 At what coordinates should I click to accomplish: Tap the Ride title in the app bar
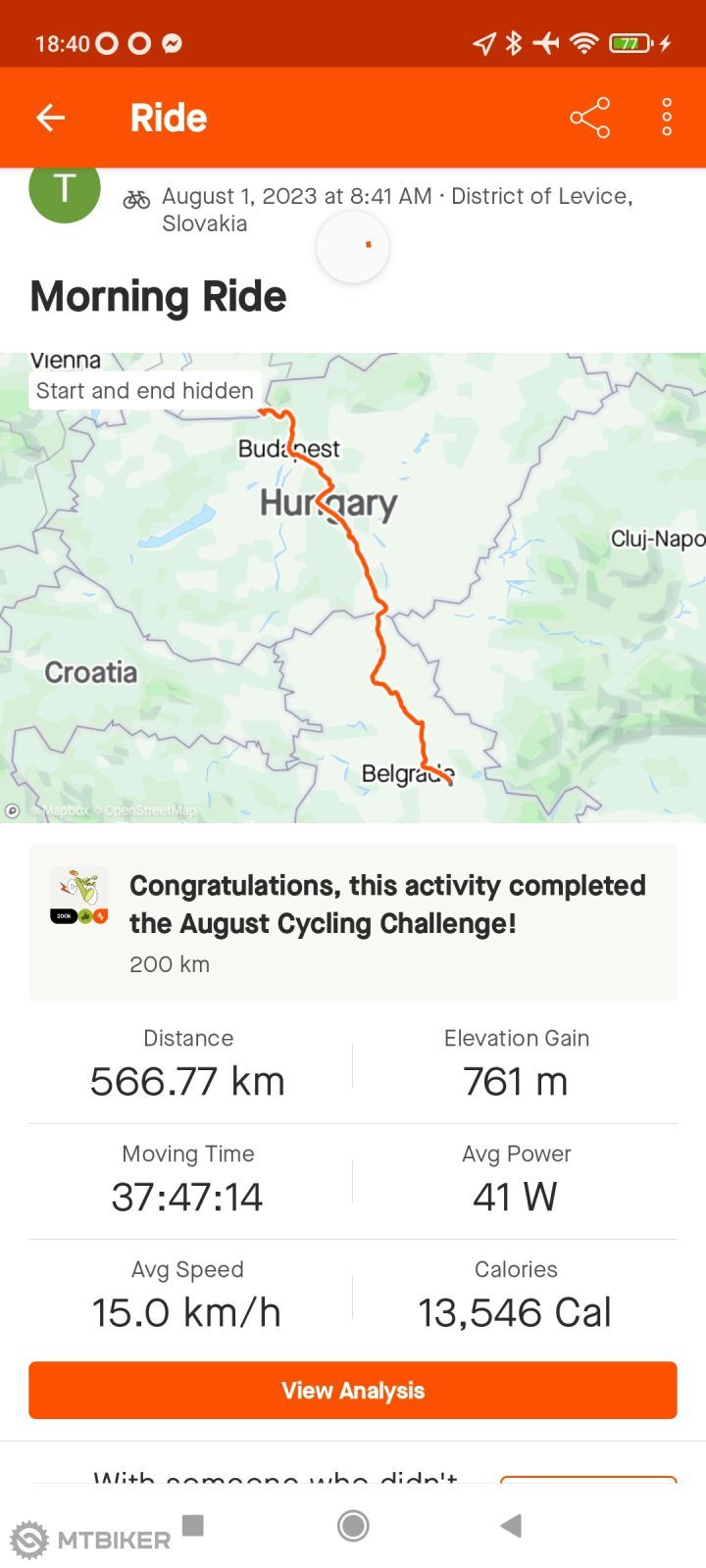(x=168, y=117)
